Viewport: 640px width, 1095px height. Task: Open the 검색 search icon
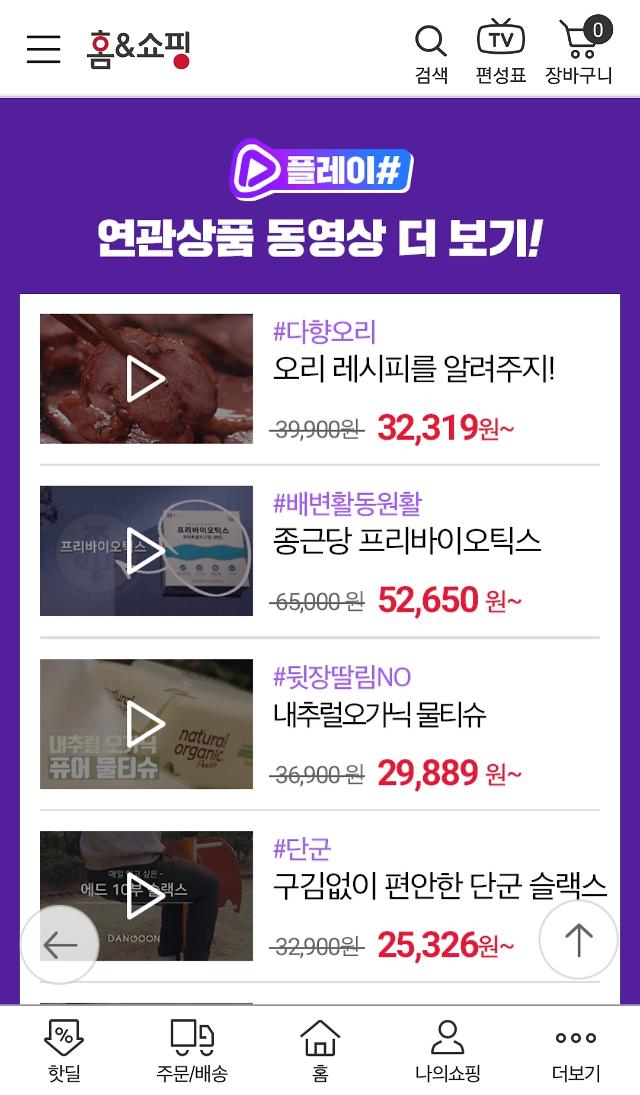431,54
